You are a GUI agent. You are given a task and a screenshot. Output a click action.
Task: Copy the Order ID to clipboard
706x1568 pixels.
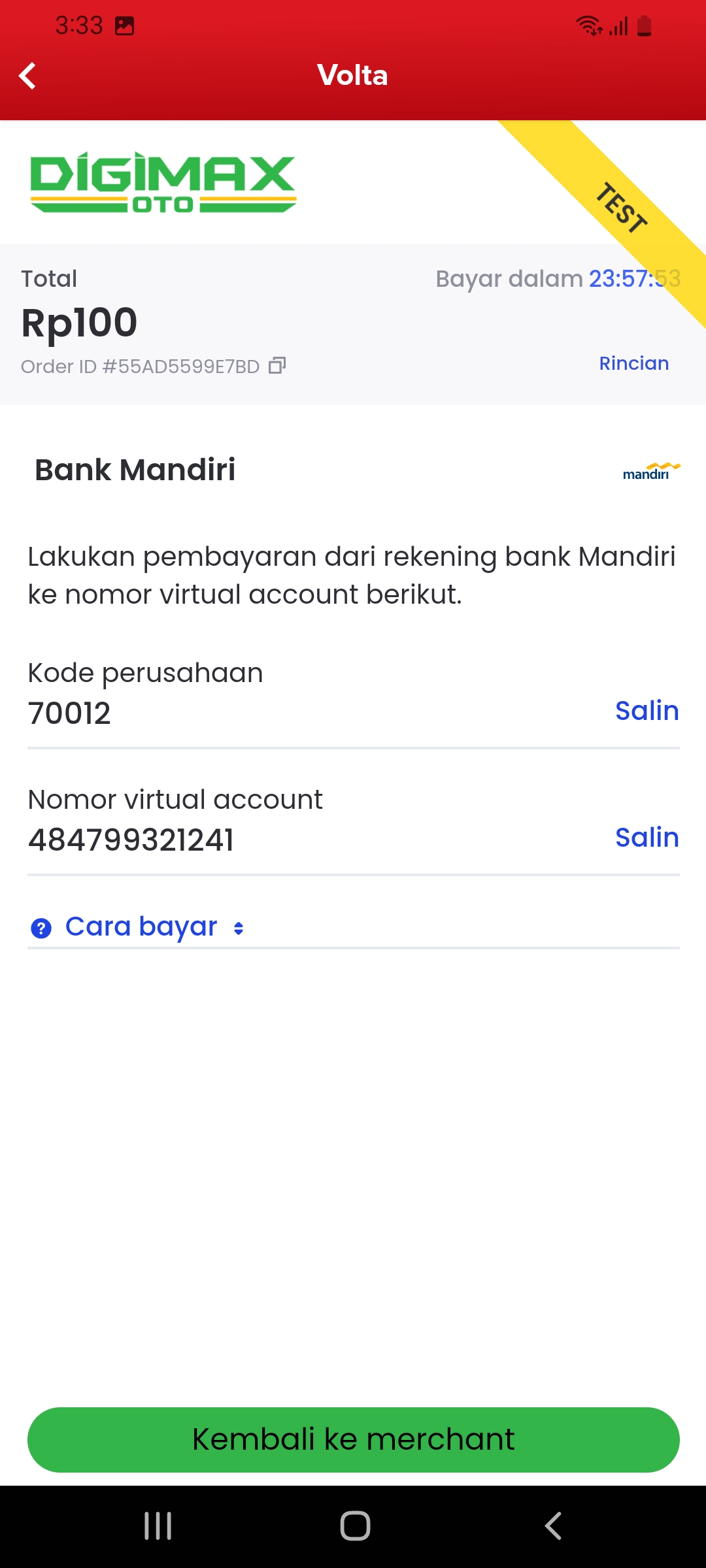[x=278, y=366]
